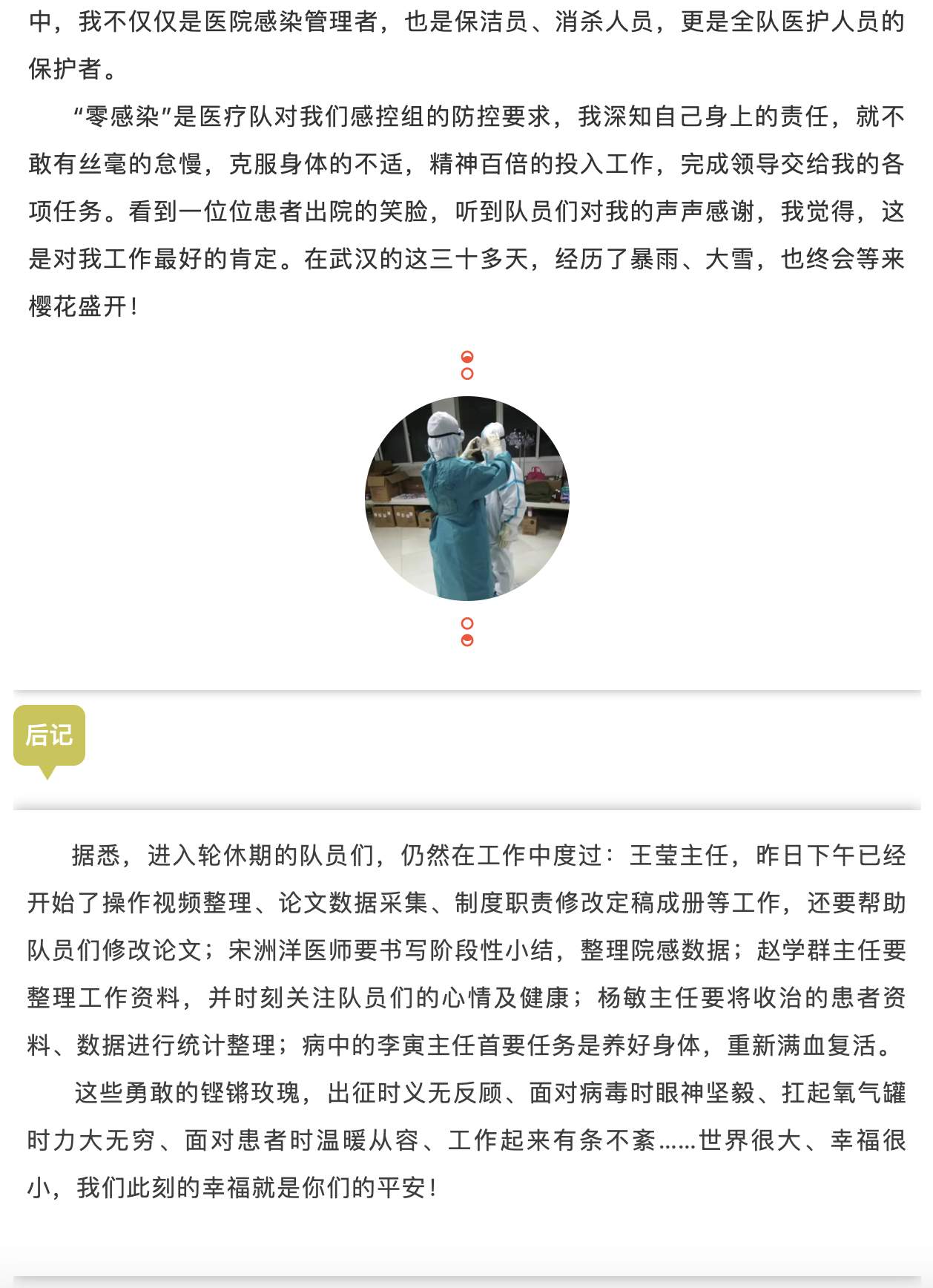Open the circular photo of medical workers
Image resolution: width=933 pixels, height=1288 pixels.
tap(467, 499)
